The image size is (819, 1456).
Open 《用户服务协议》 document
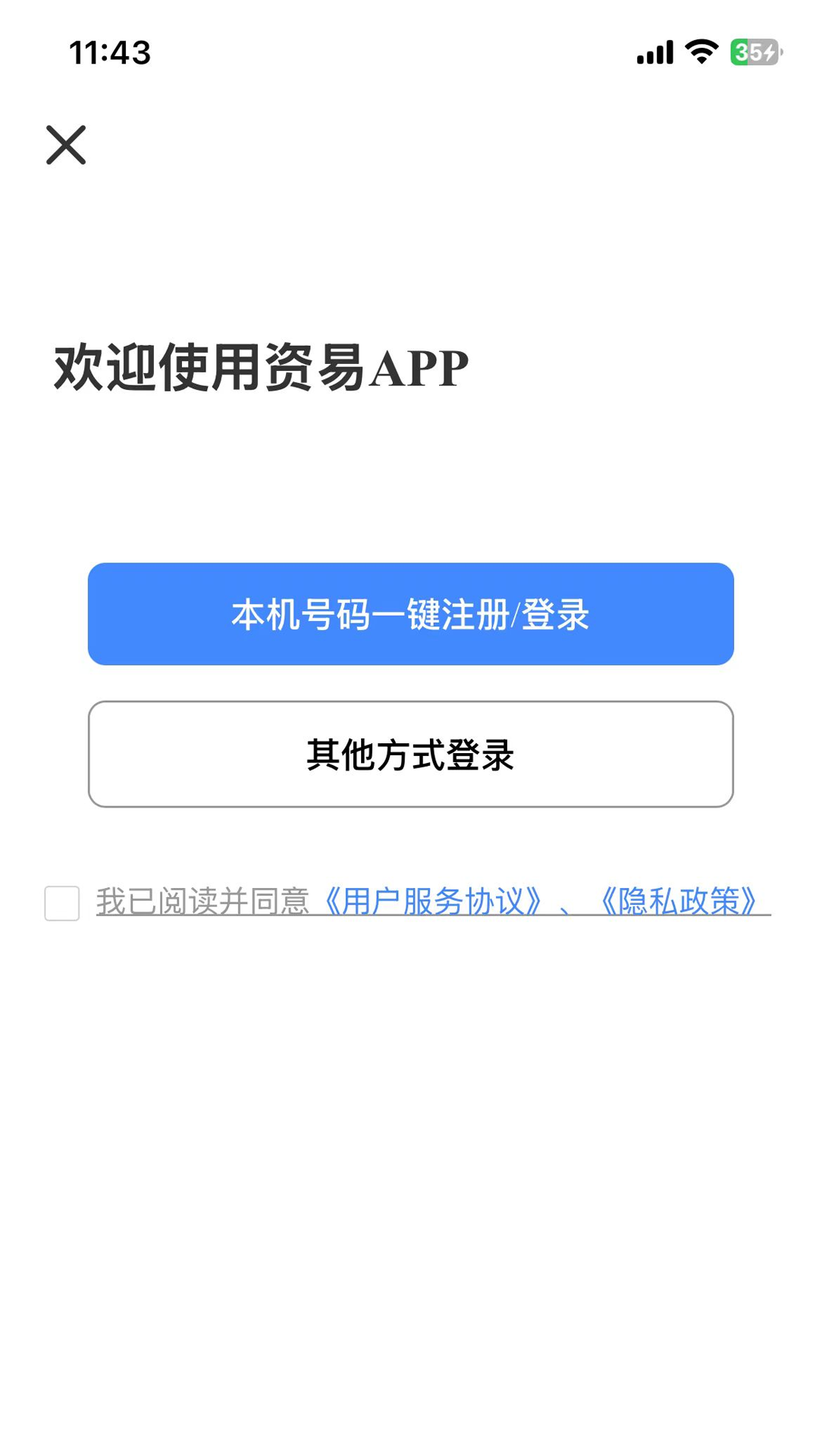[436, 900]
